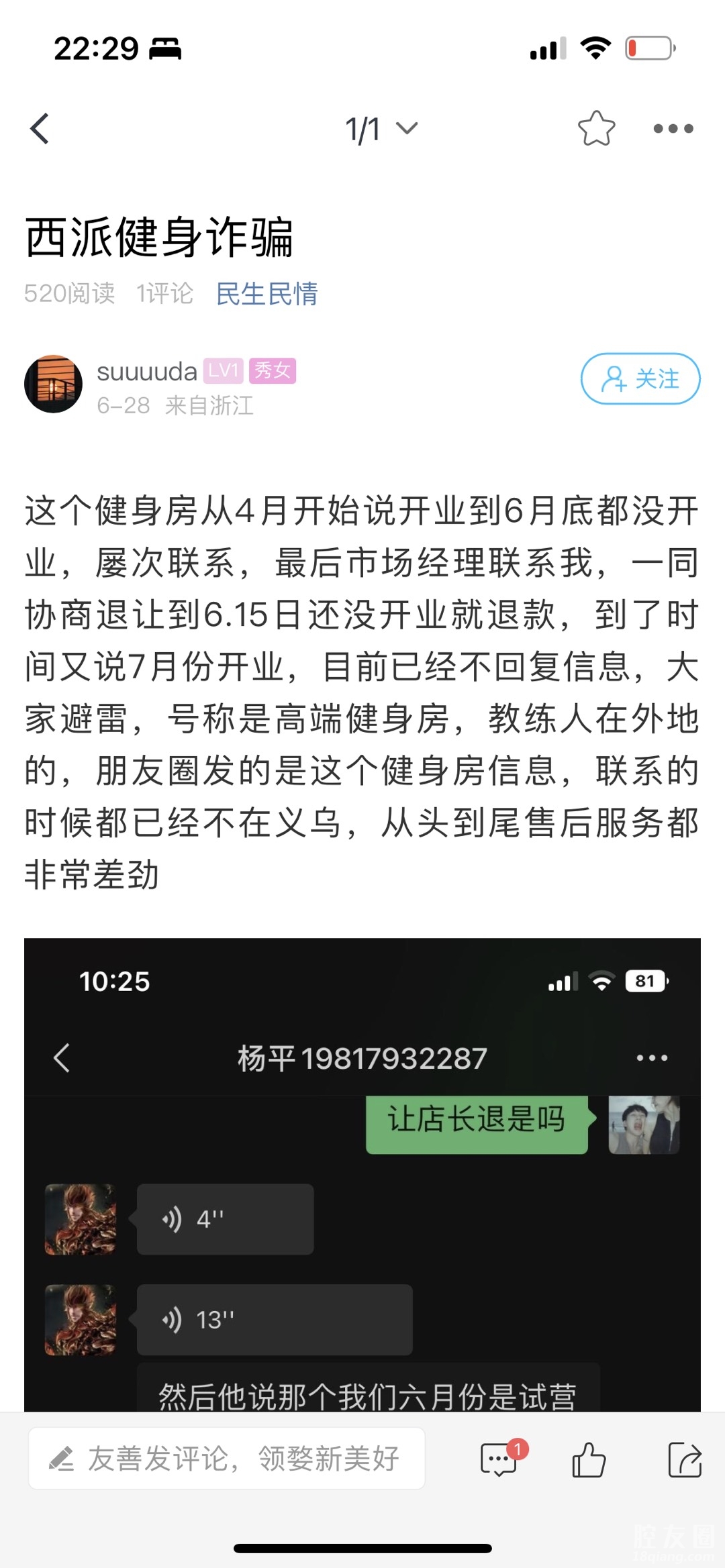Expand the 1/1 page selector
The width and height of the screenshot is (725, 1568).
coord(381,129)
